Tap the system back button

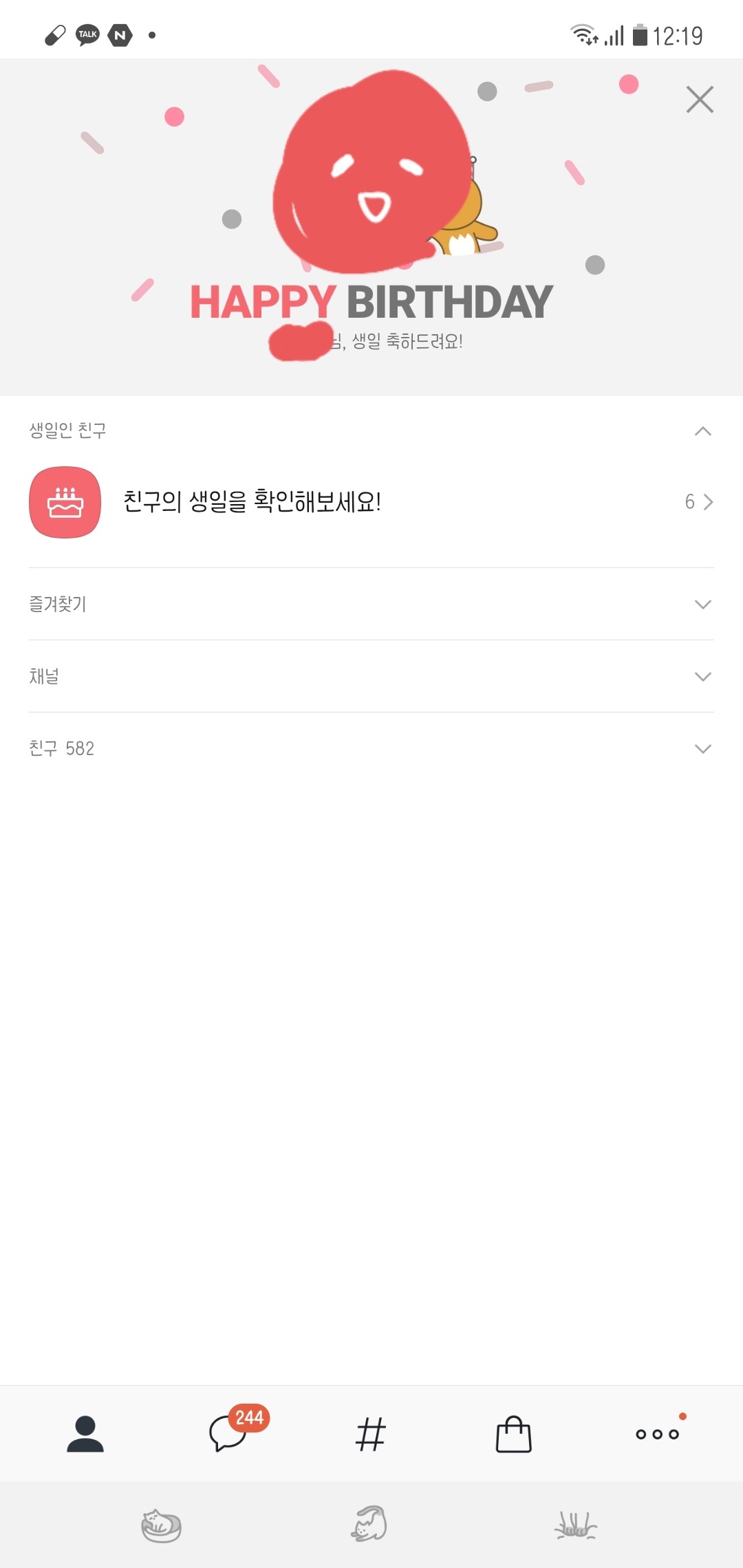point(575,1525)
